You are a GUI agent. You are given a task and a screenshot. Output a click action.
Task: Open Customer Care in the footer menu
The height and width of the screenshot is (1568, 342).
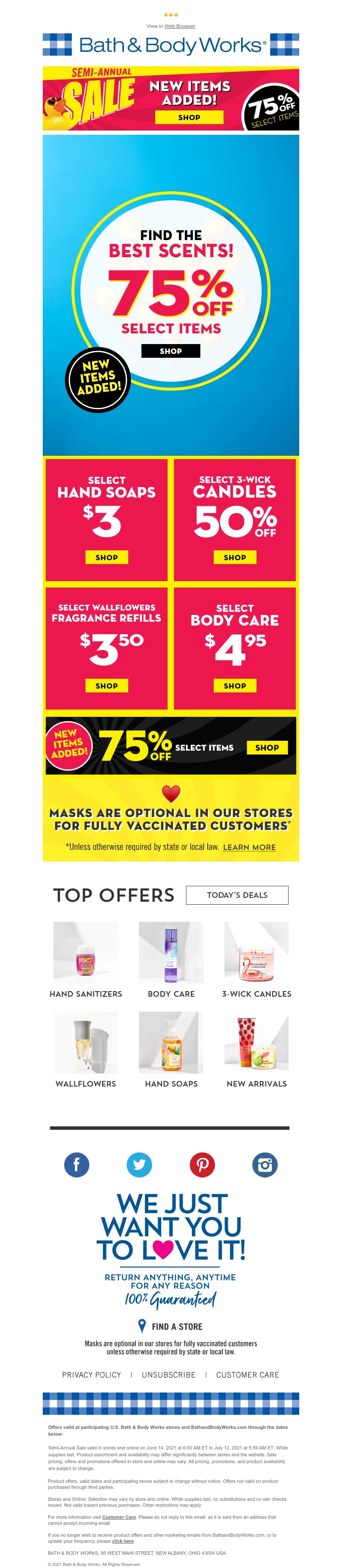click(x=247, y=1375)
